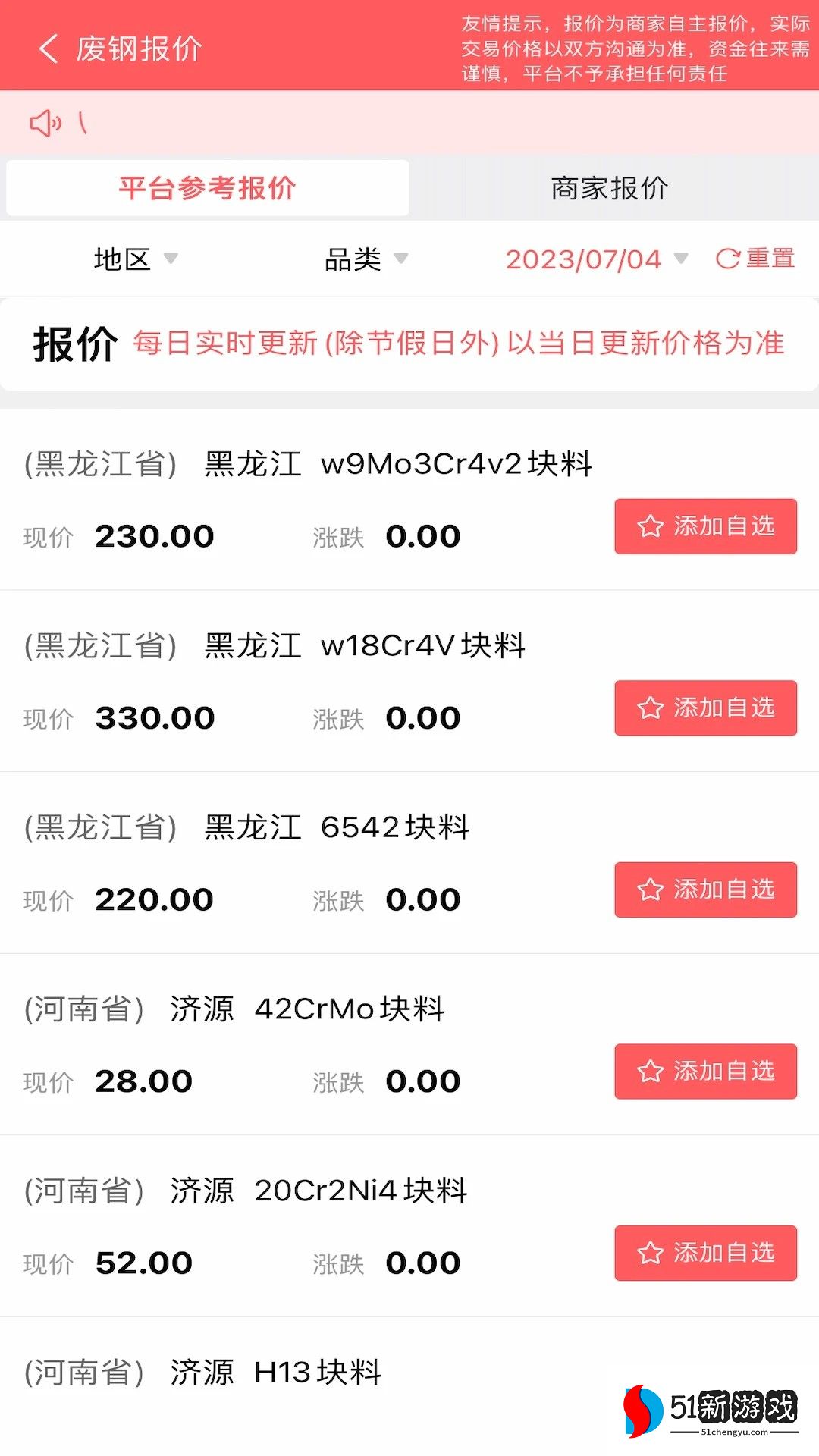Add 20Cr2Ni4 块料 to favorites
819x1456 pixels.
[x=705, y=1253]
